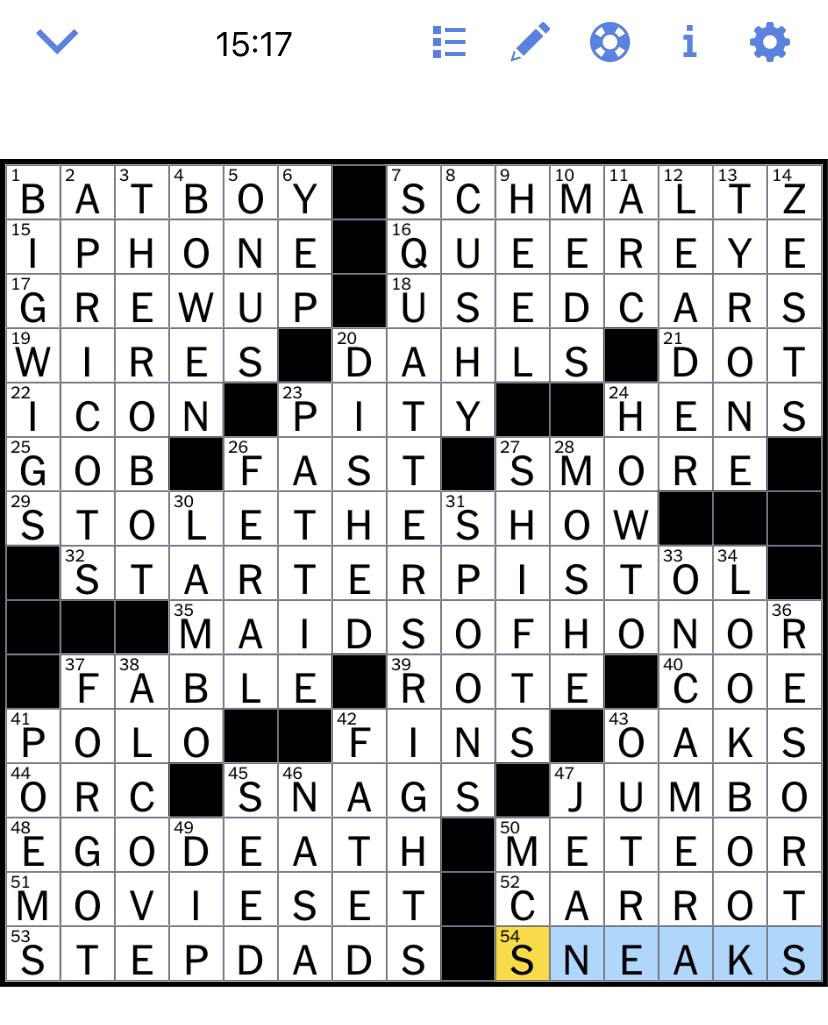
Task: Select the cell numbered 7 in SCHMALTZ
Action: tap(414, 192)
